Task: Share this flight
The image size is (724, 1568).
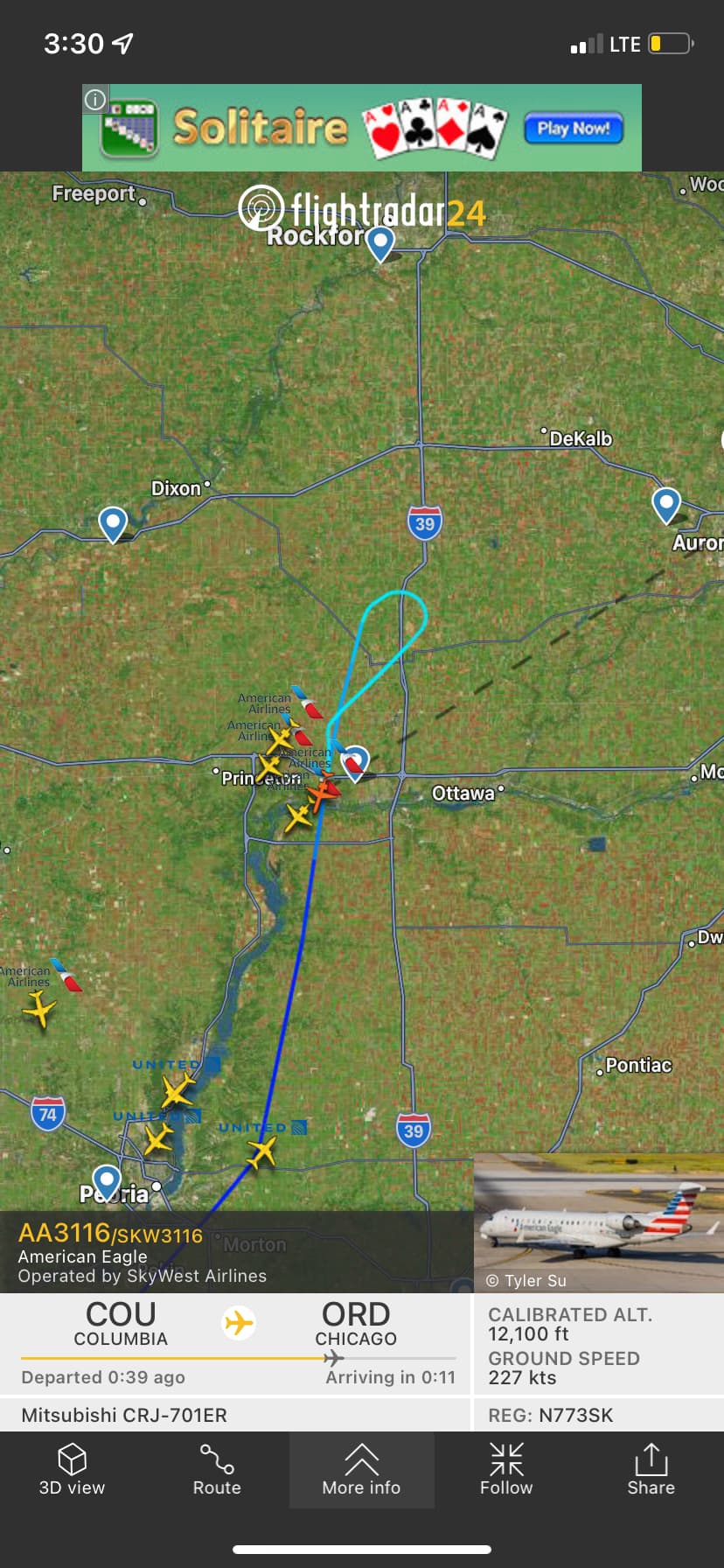Action: click(651, 1470)
